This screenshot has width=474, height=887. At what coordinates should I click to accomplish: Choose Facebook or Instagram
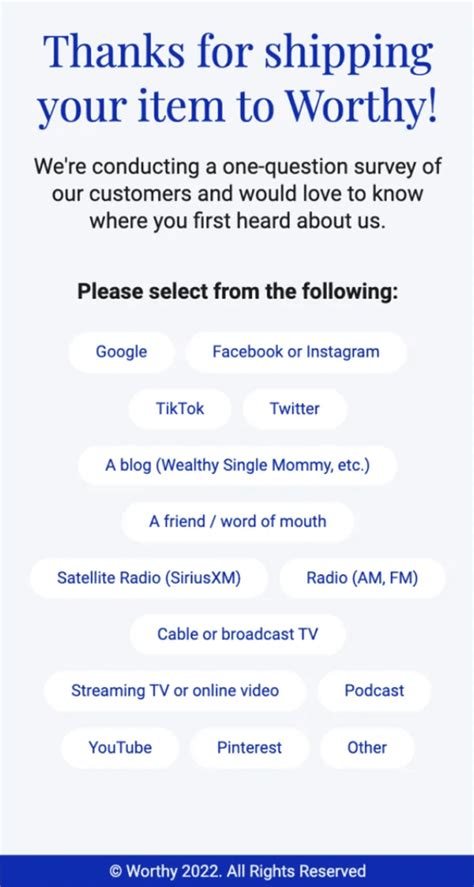click(296, 352)
